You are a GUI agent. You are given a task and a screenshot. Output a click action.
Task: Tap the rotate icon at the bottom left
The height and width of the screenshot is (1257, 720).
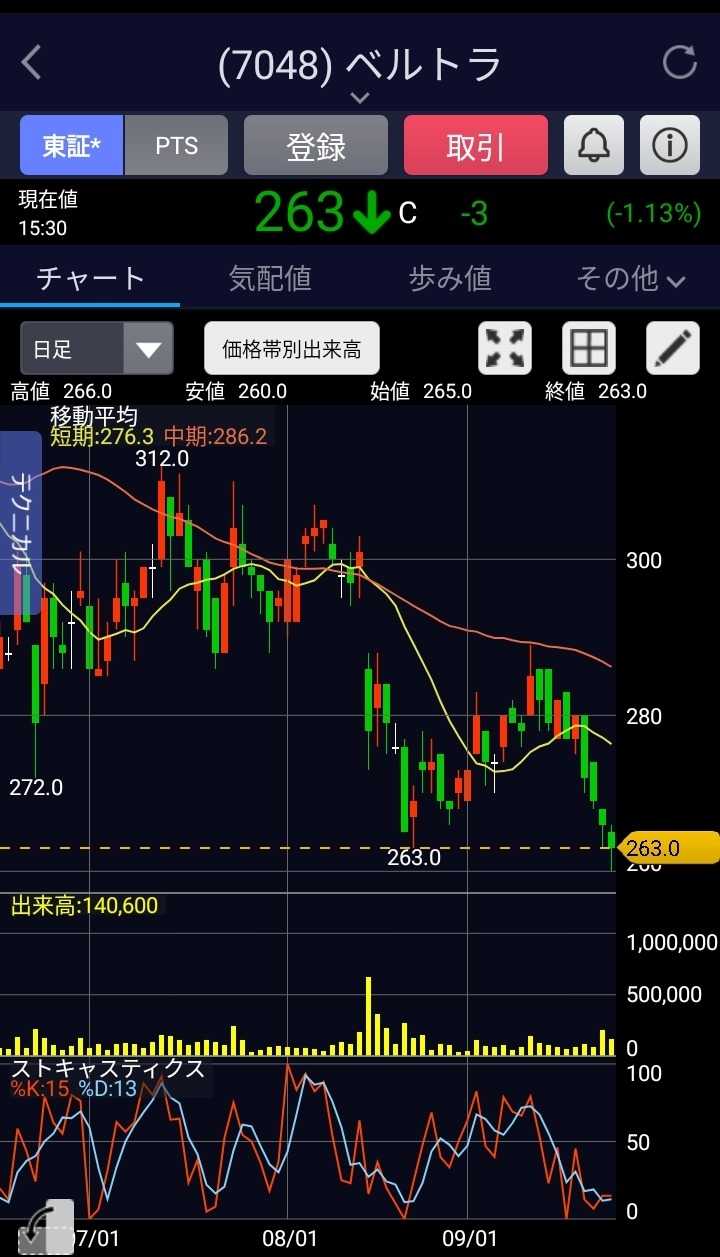pos(45,1226)
